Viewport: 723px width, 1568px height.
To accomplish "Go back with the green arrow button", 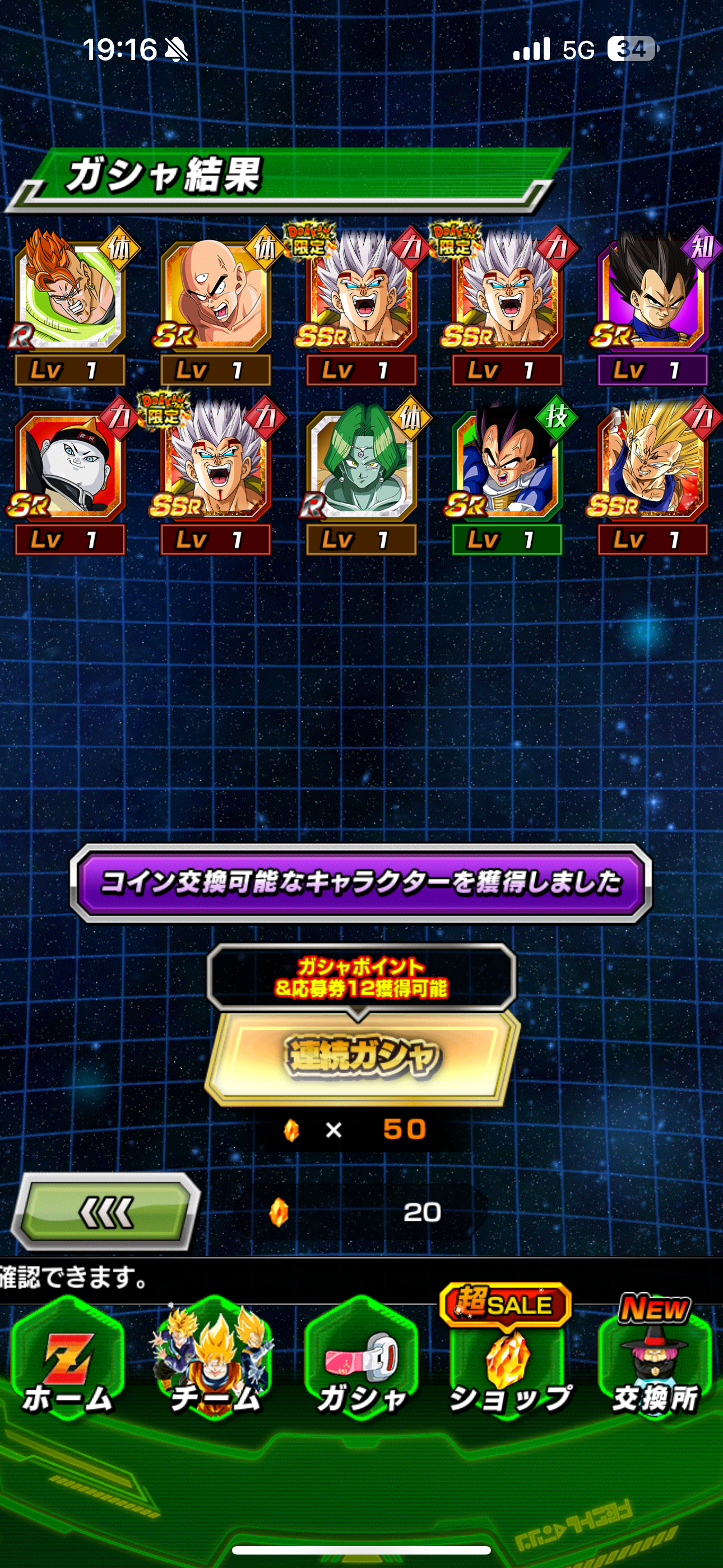I will (x=106, y=1212).
